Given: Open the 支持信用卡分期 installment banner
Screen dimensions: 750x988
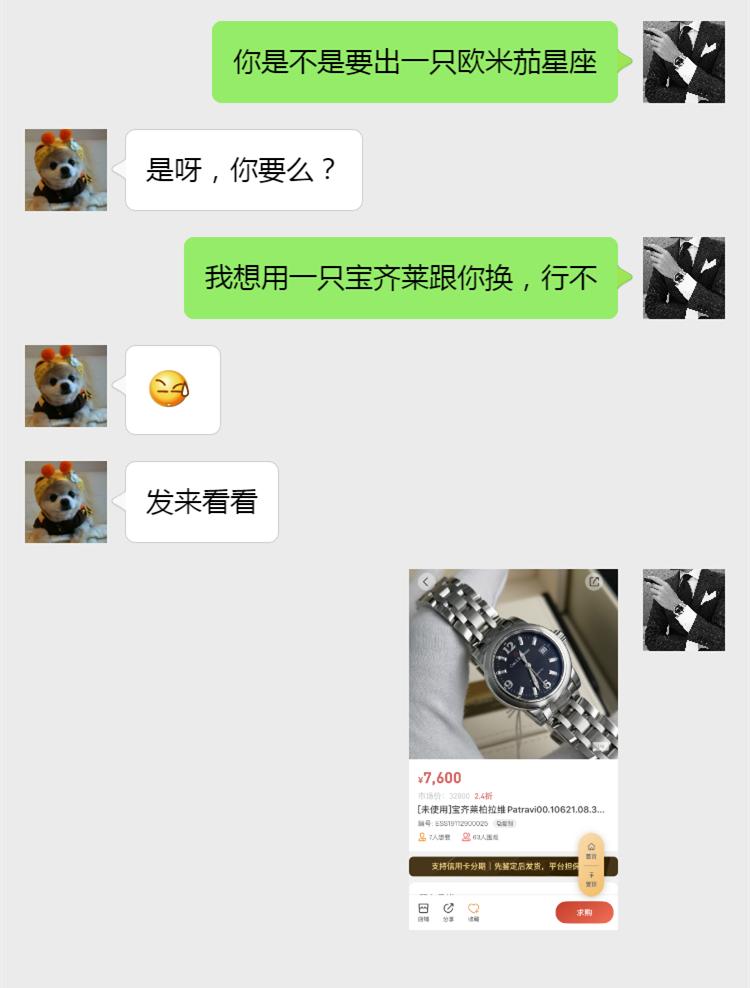Looking at the screenshot, I should pos(512,866).
